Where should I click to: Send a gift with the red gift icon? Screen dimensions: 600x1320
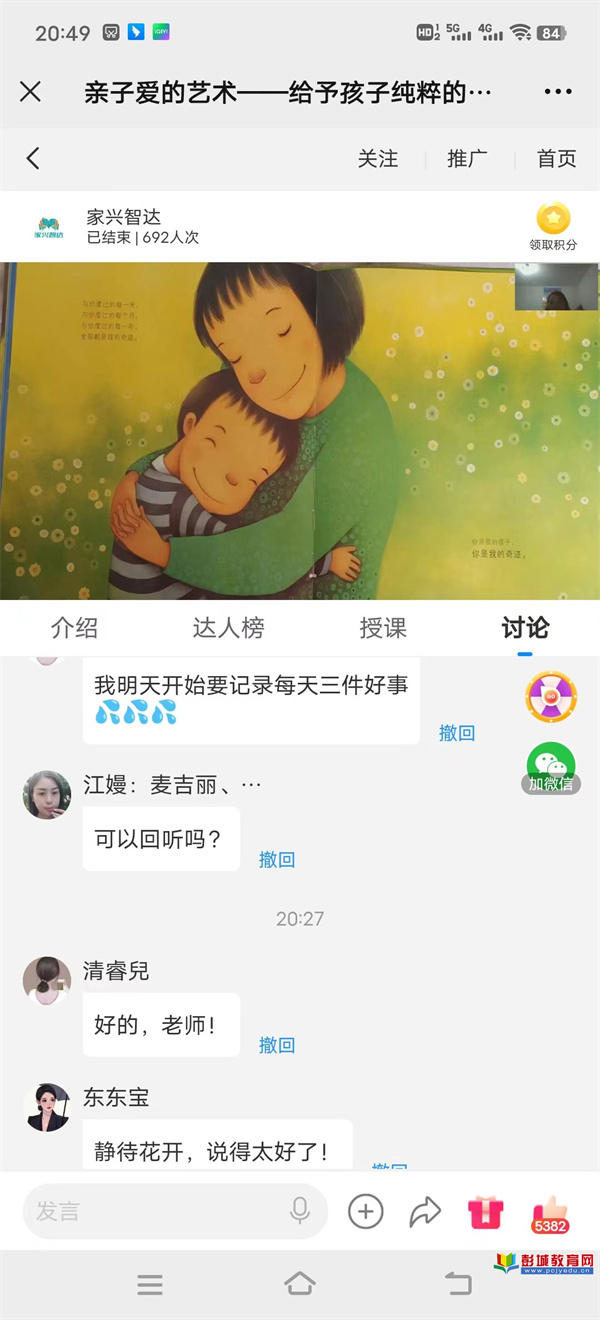[486, 1212]
